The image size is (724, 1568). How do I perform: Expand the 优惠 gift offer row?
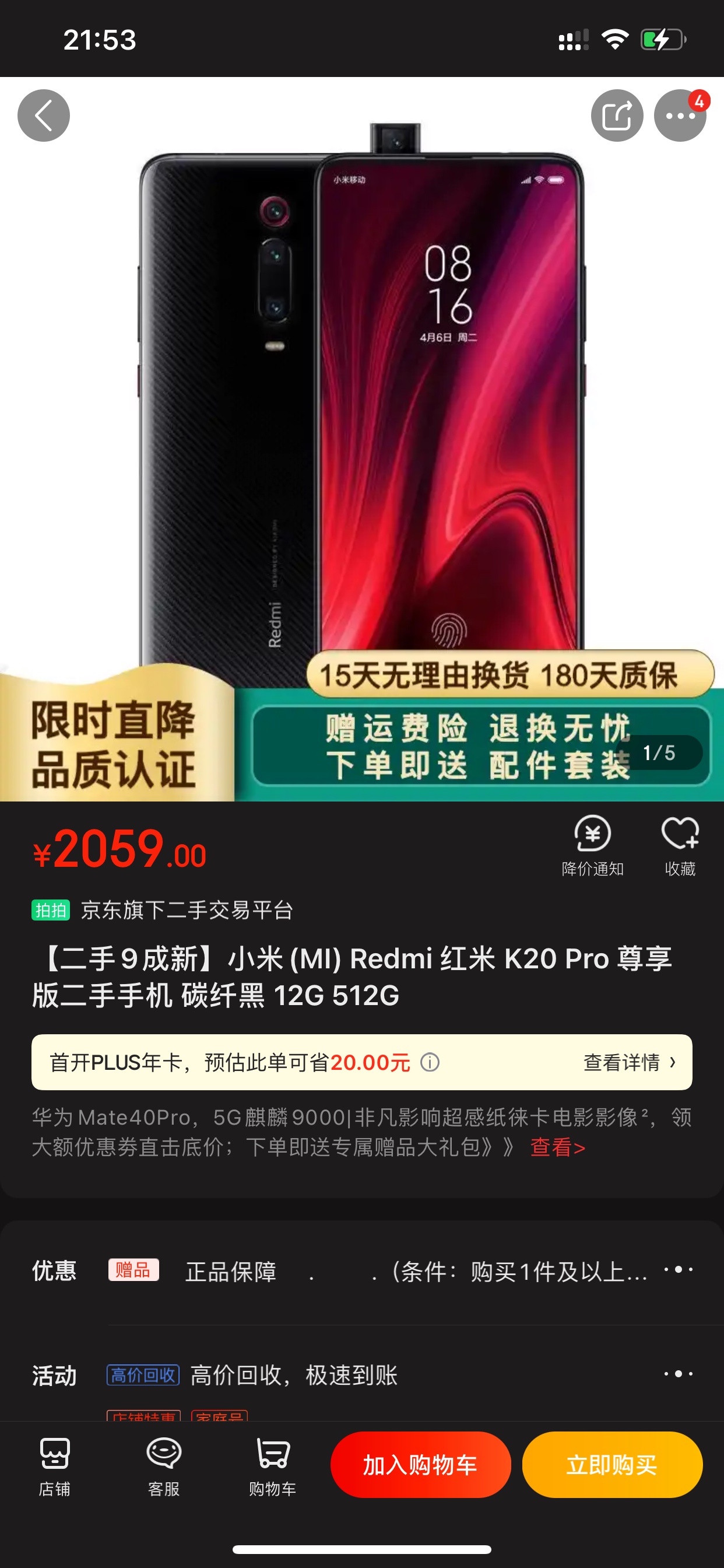(678, 1270)
